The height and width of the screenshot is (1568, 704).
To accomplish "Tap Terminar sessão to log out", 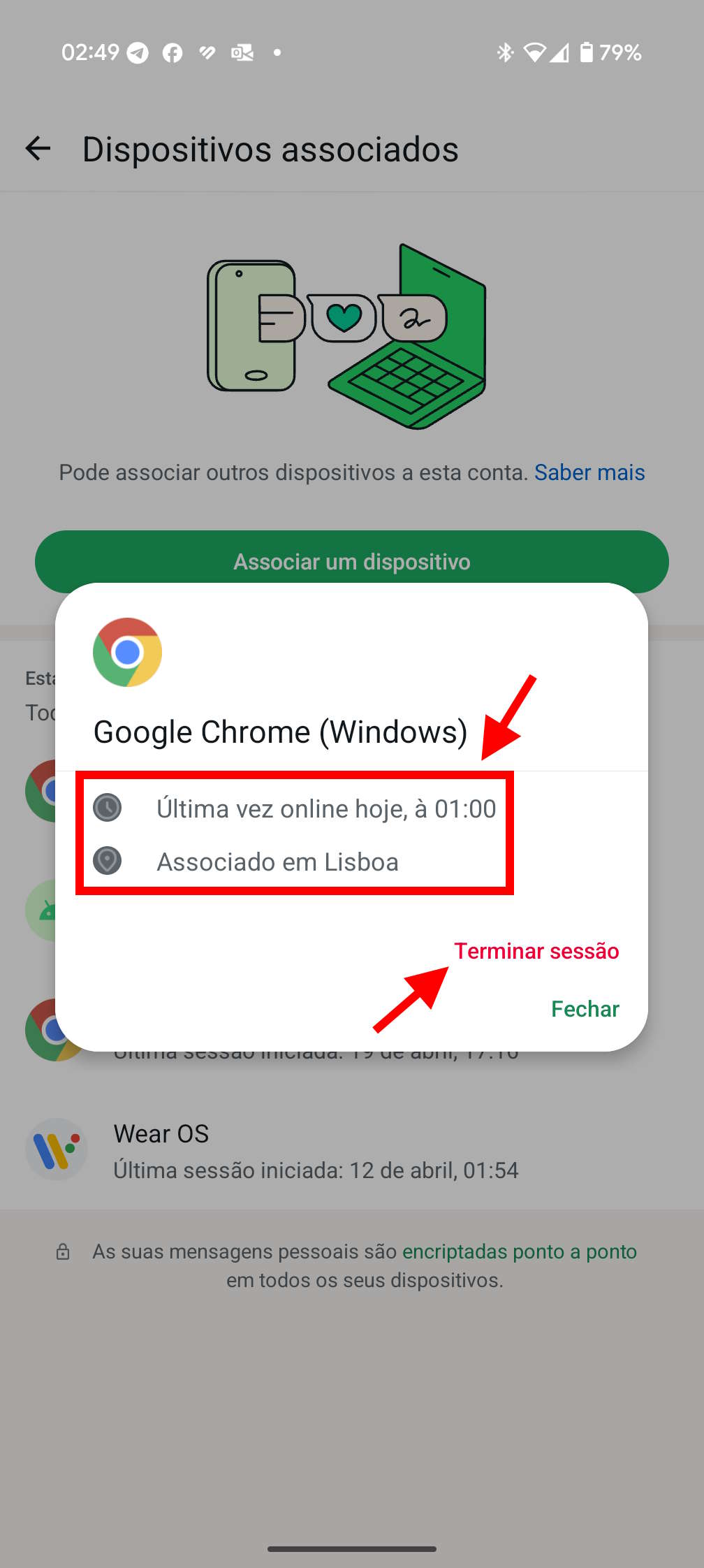I will 536,951.
